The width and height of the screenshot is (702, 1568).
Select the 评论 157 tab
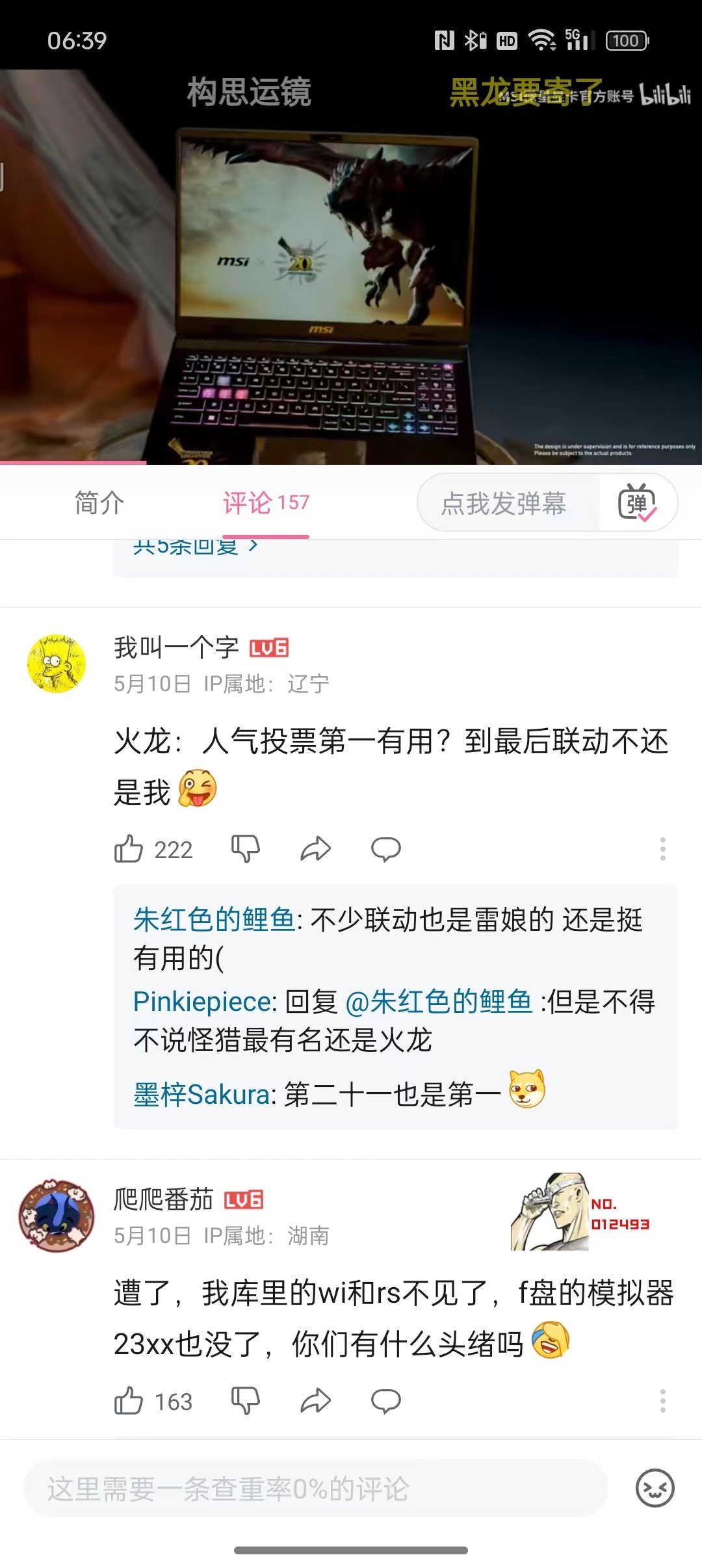266,503
